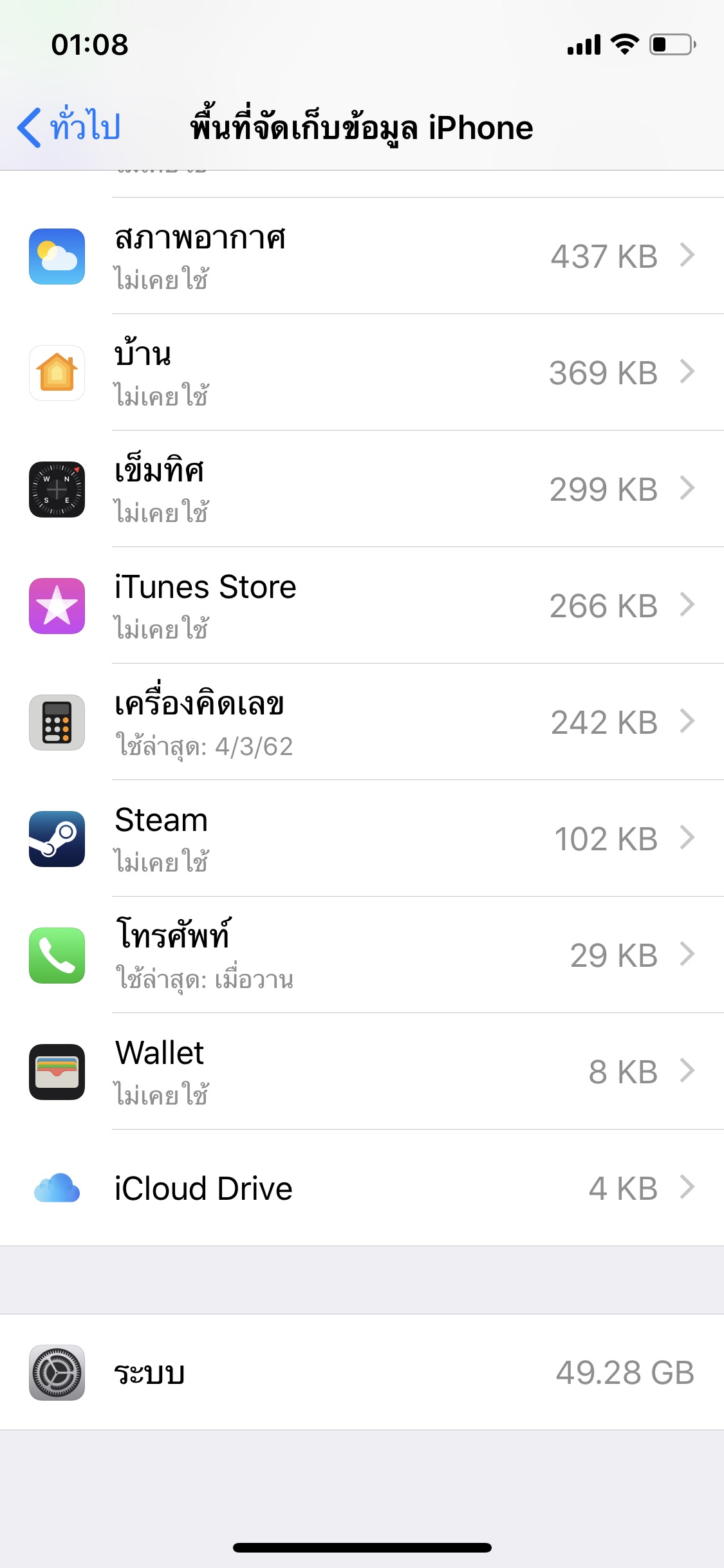Open บ้าน app storage row
724x1568 pixels.
click(x=362, y=373)
